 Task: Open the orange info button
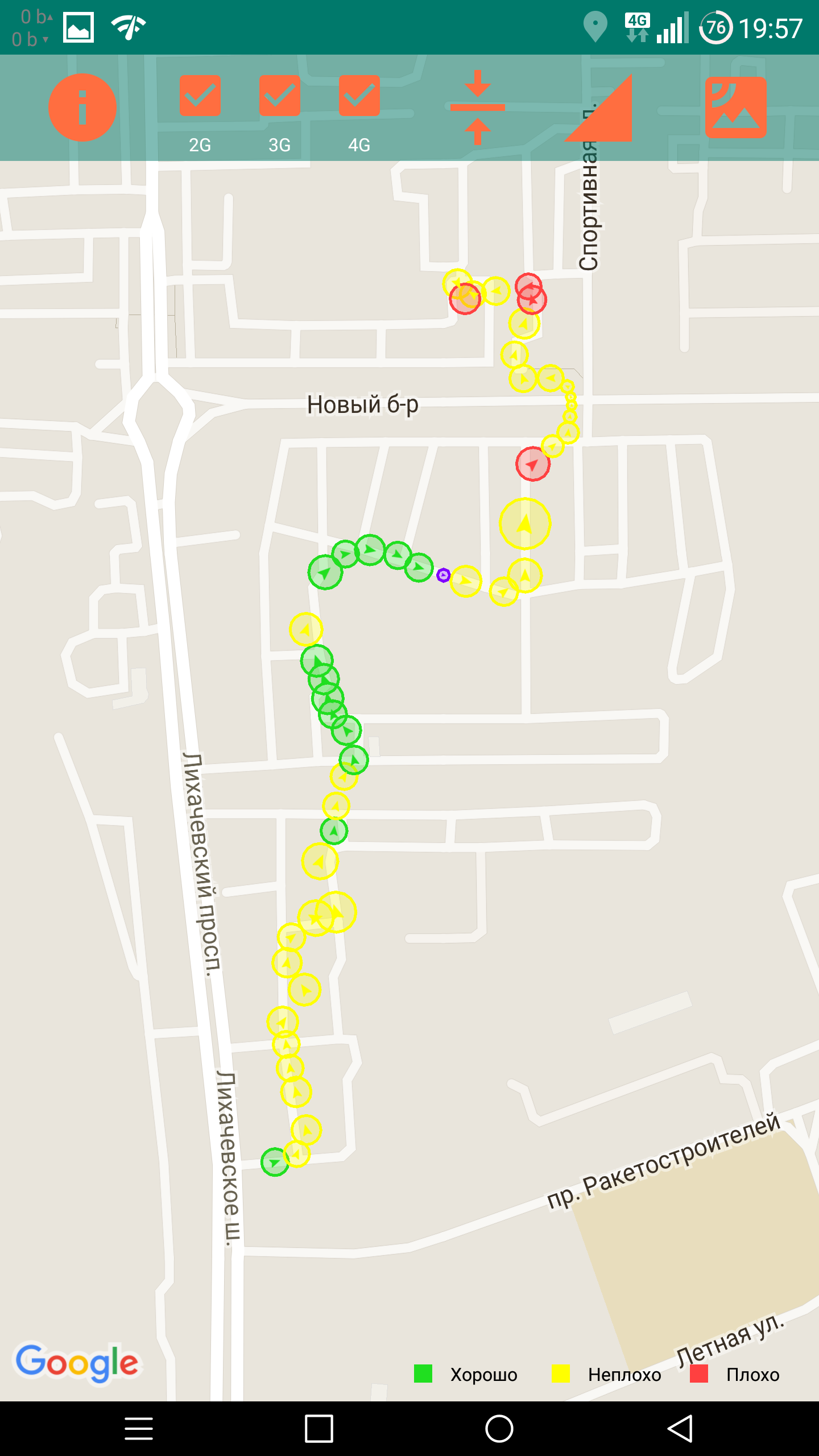(82, 107)
